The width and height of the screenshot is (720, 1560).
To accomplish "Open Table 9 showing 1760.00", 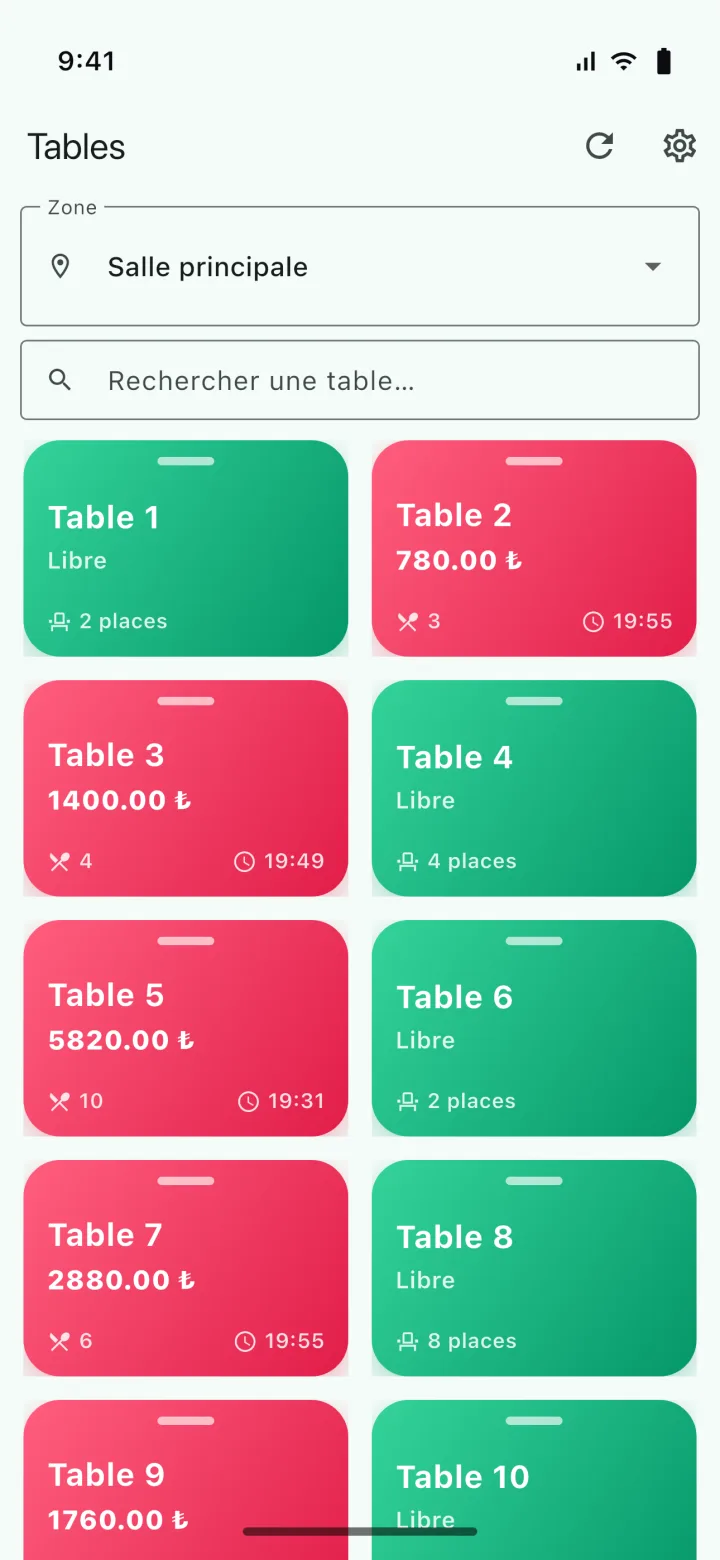I will pyautogui.click(x=186, y=1480).
